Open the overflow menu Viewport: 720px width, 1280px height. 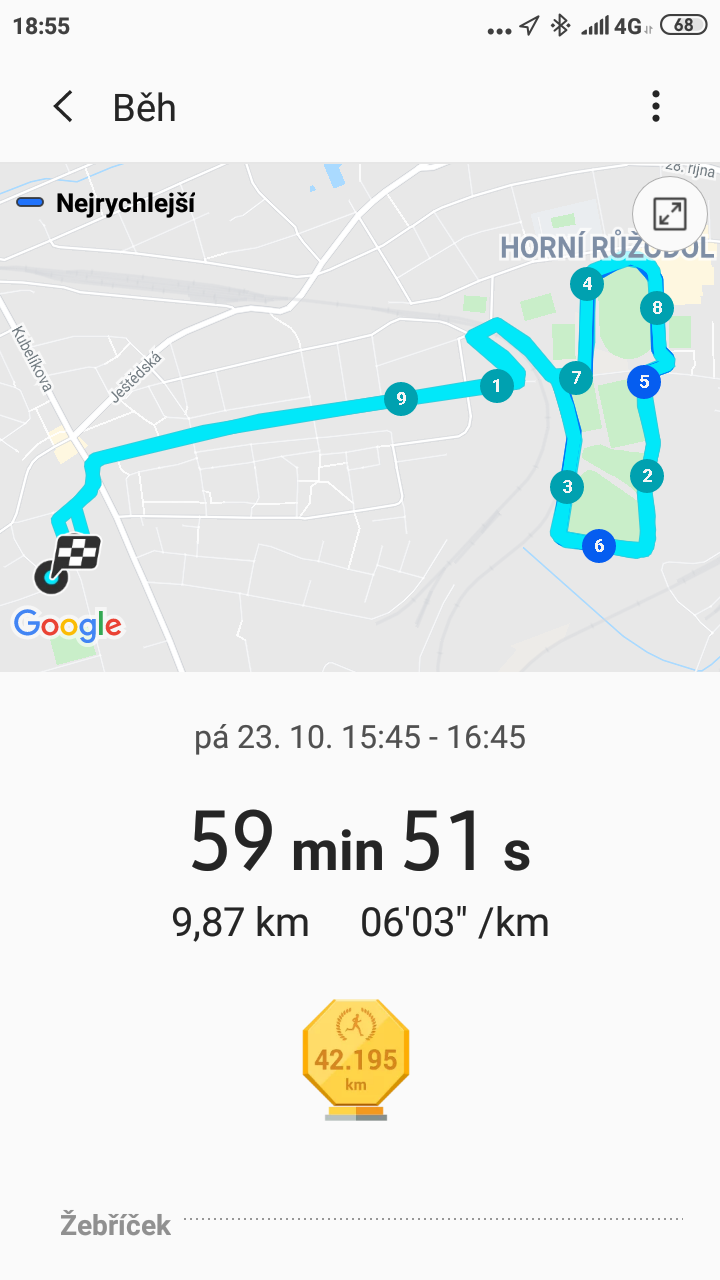[656, 107]
